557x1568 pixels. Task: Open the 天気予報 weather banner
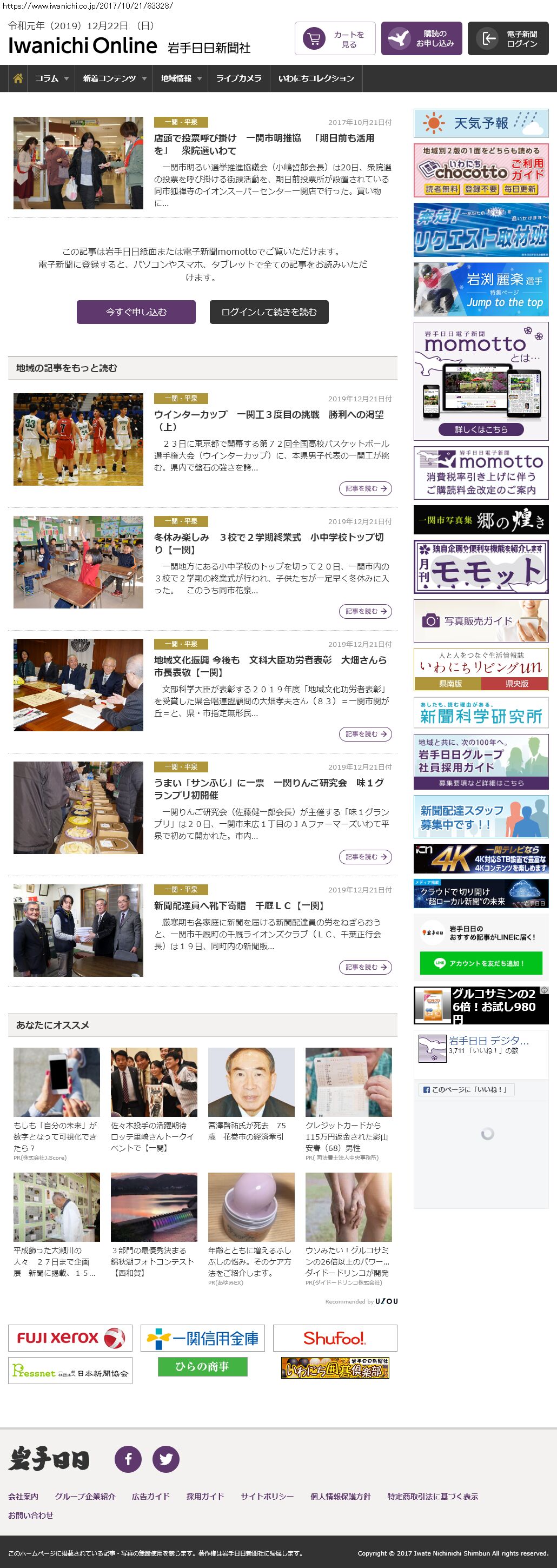(x=481, y=123)
